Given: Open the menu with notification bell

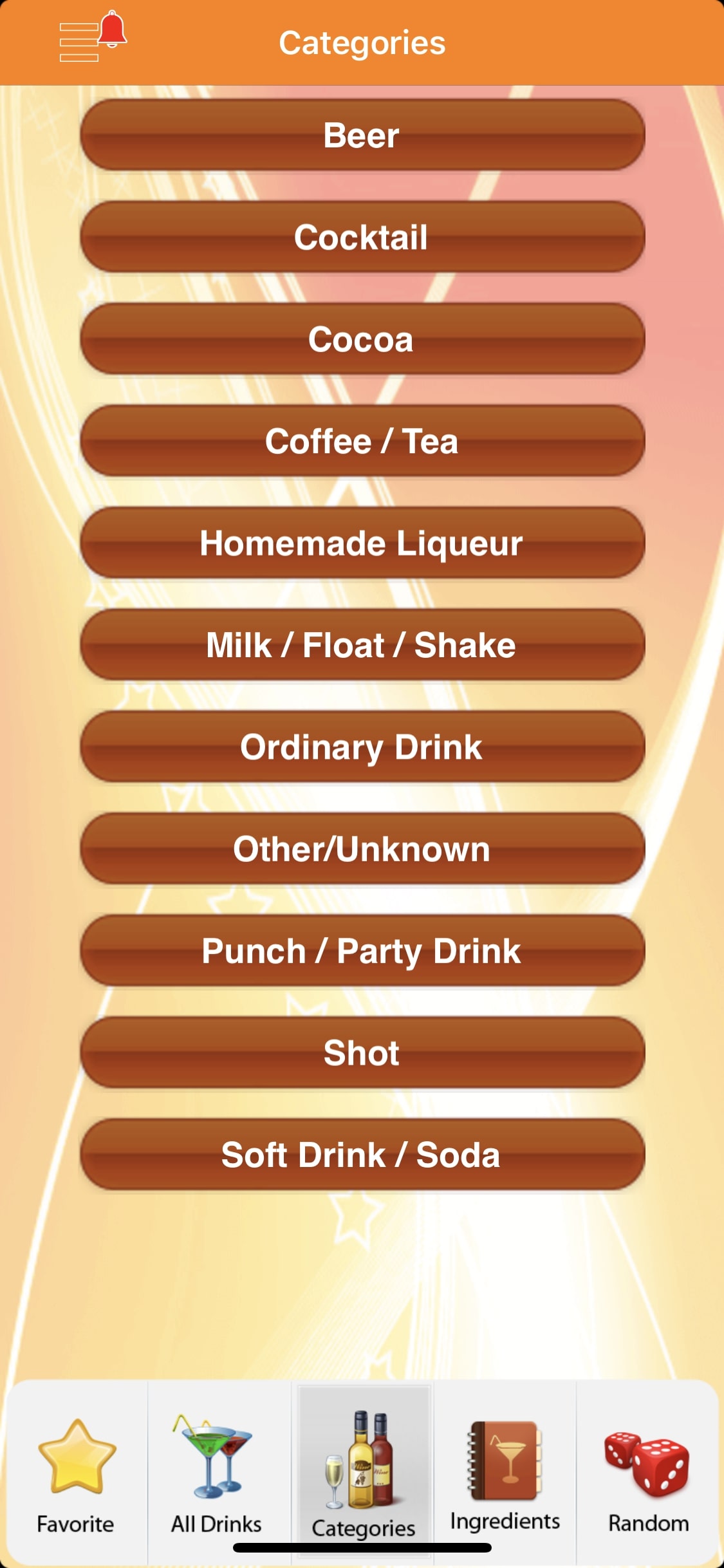Looking at the screenshot, I should [x=92, y=39].
